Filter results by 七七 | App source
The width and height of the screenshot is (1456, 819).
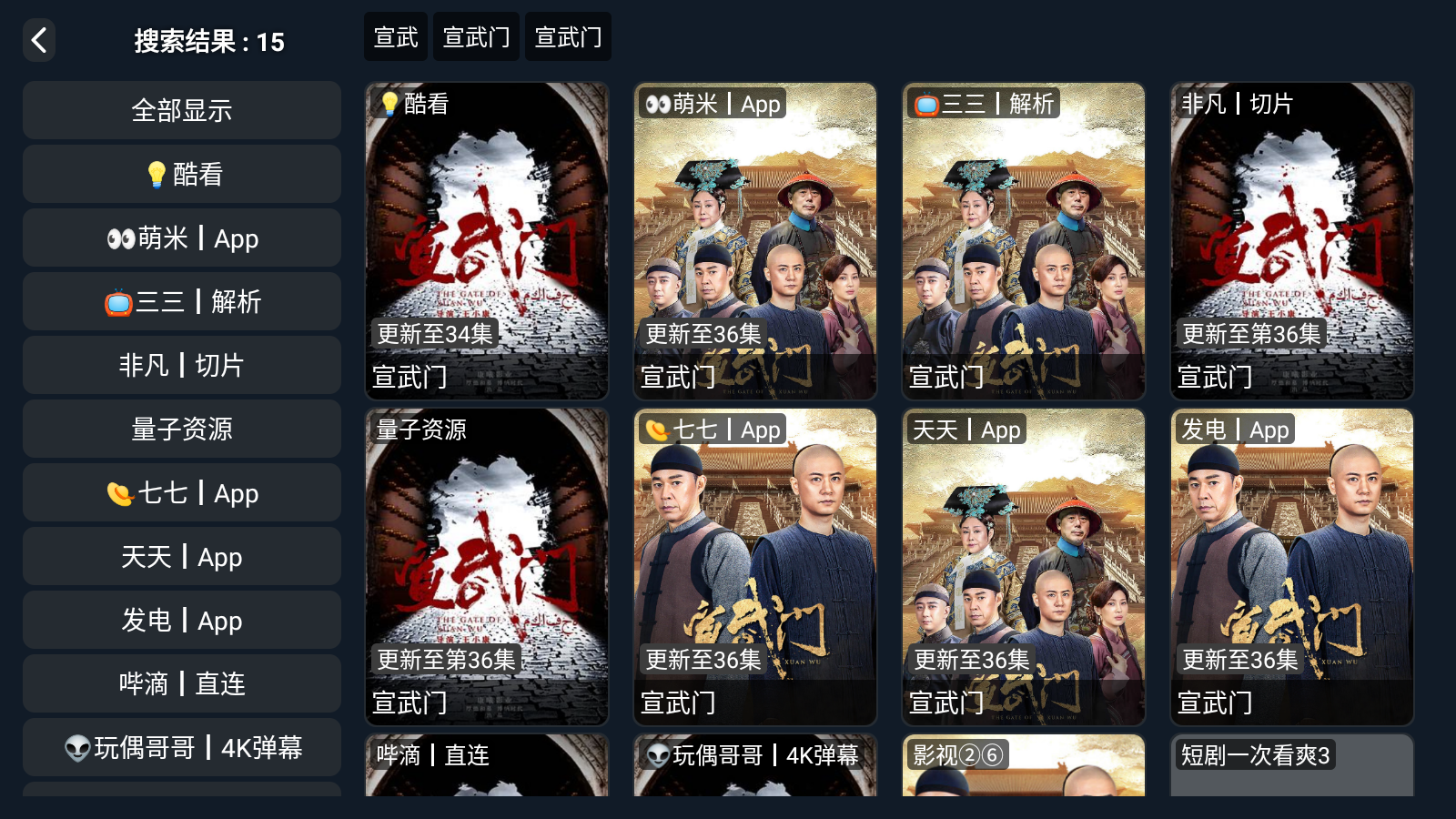[182, 493]
